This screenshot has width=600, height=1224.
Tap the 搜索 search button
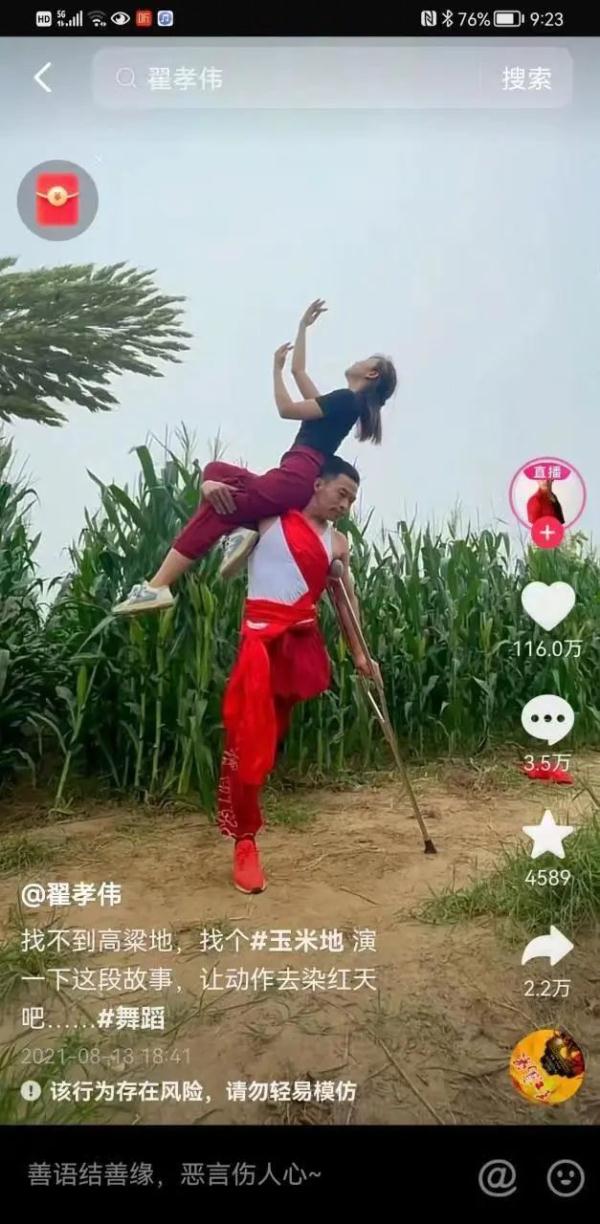pyautogui.click(x=526, y=79)
